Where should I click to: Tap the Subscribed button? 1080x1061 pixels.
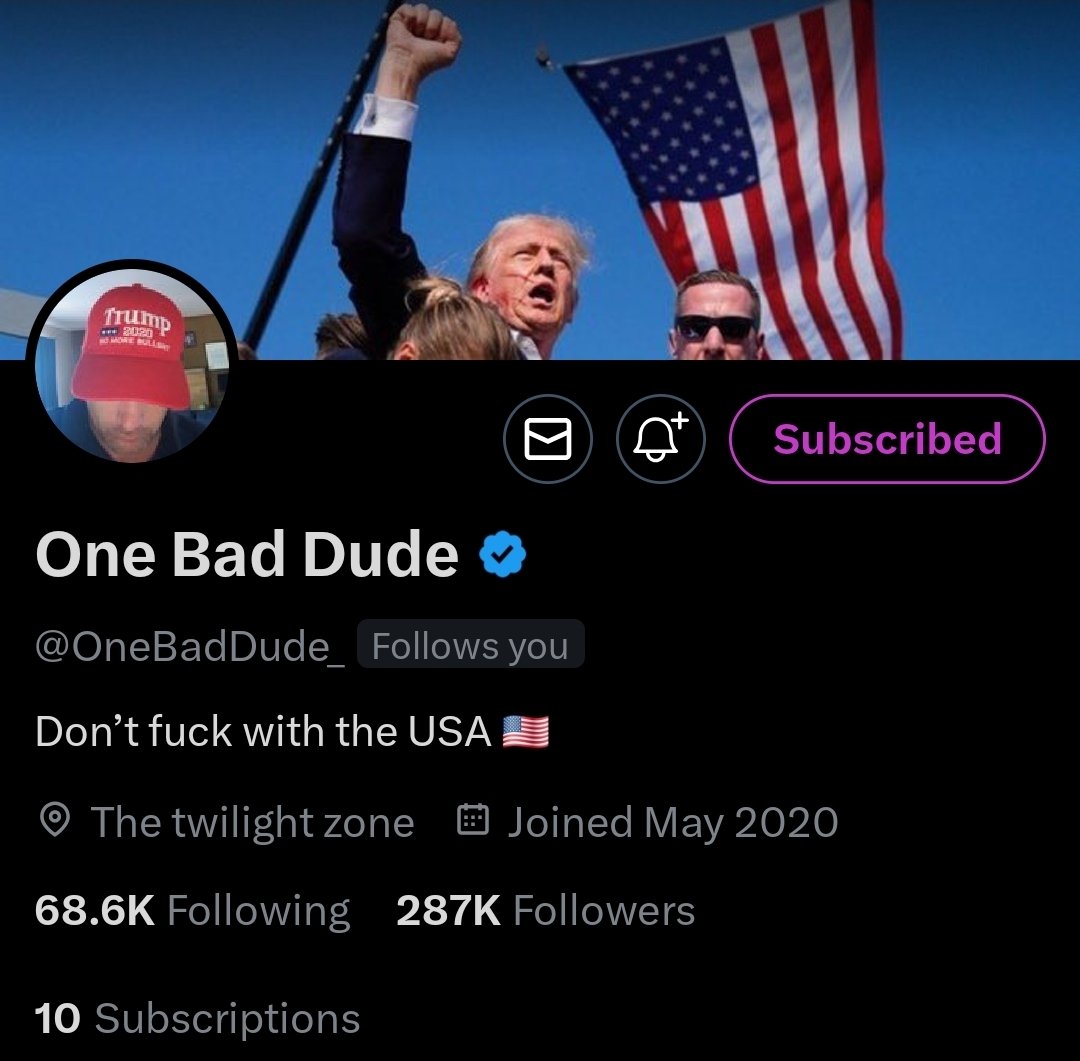(x=887, y=439)
